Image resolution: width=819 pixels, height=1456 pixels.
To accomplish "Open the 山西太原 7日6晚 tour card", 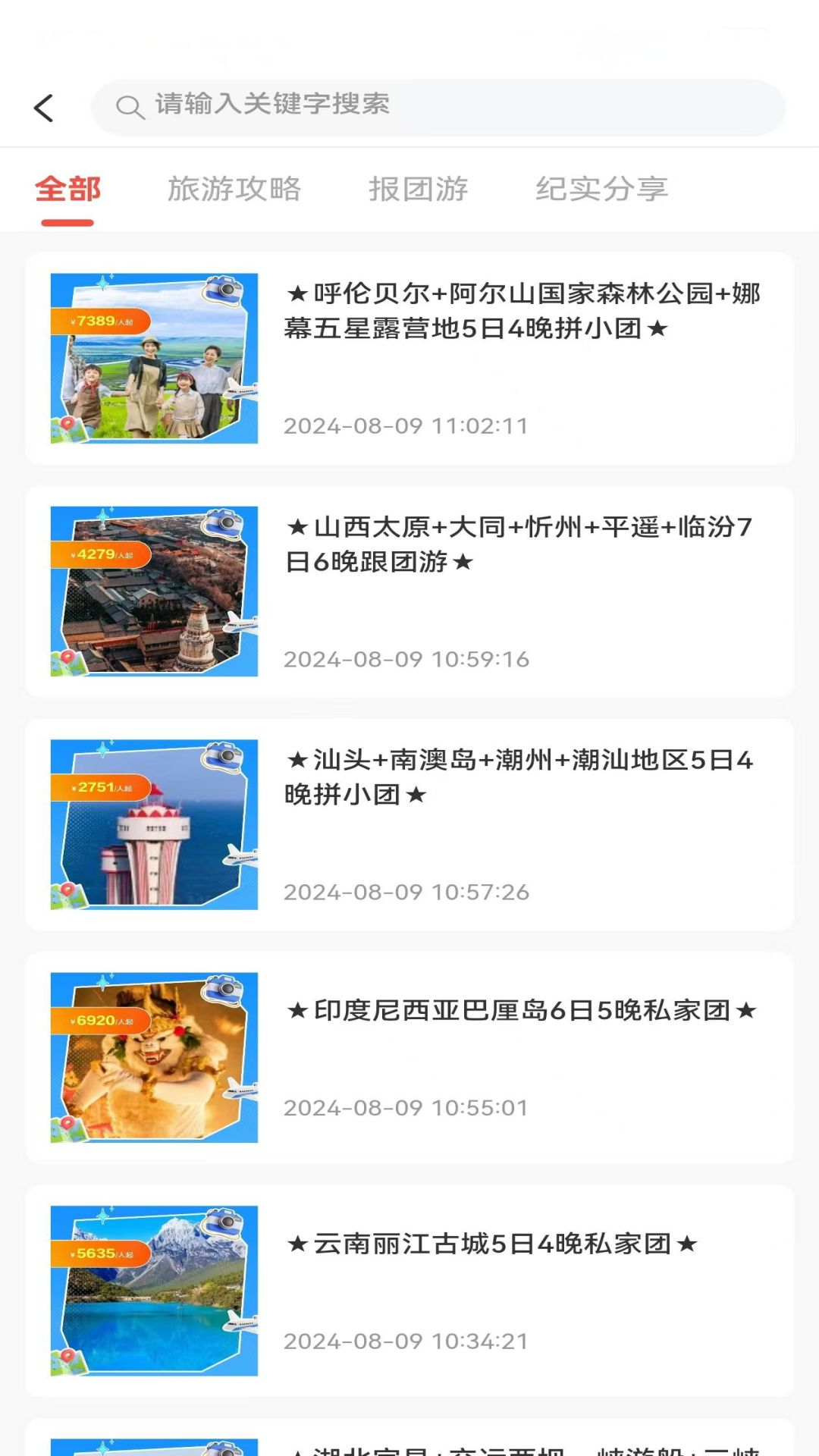I will pos(409,591).
